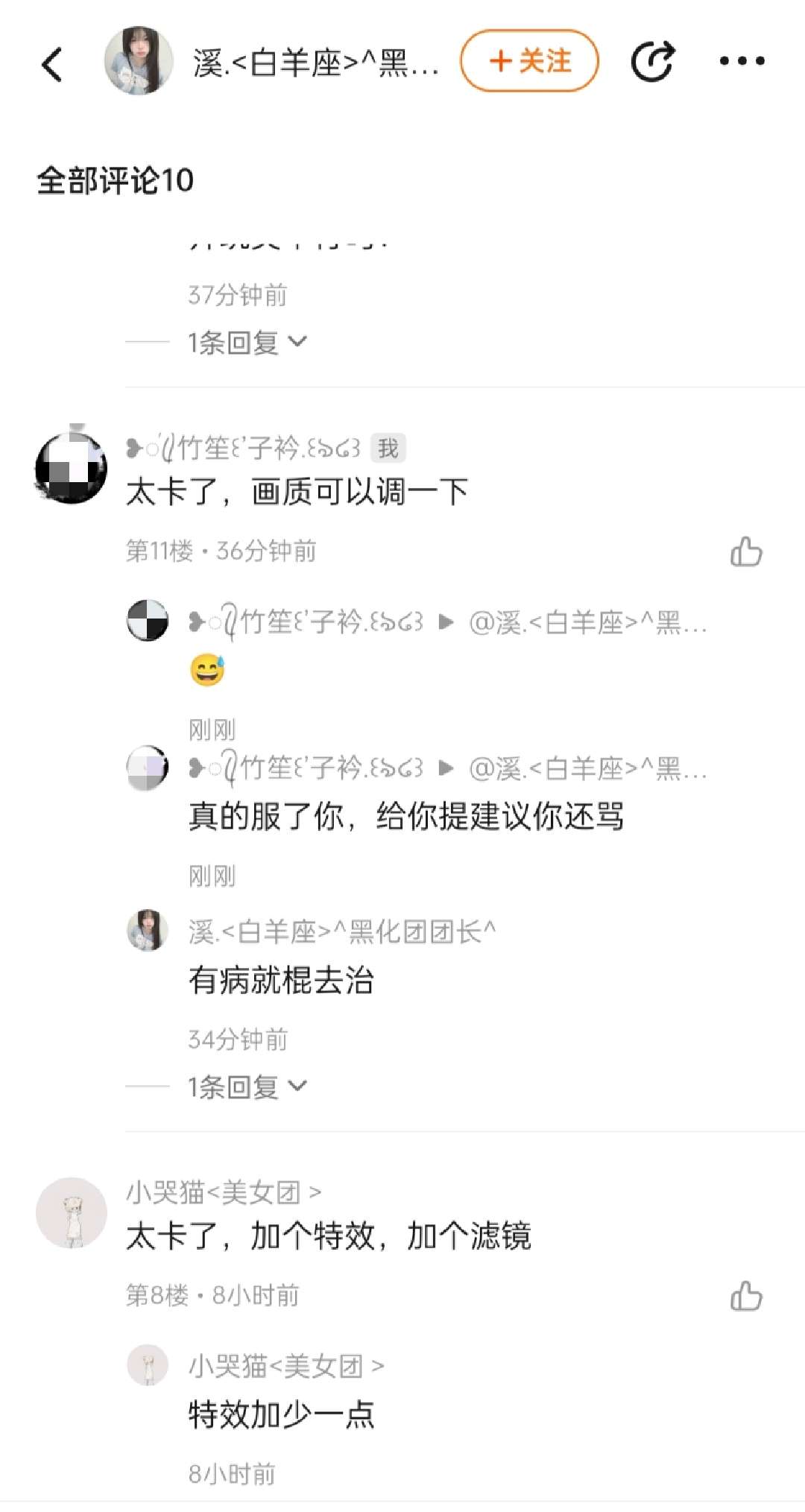Share this post via the share icon

(x=653, y=61)
